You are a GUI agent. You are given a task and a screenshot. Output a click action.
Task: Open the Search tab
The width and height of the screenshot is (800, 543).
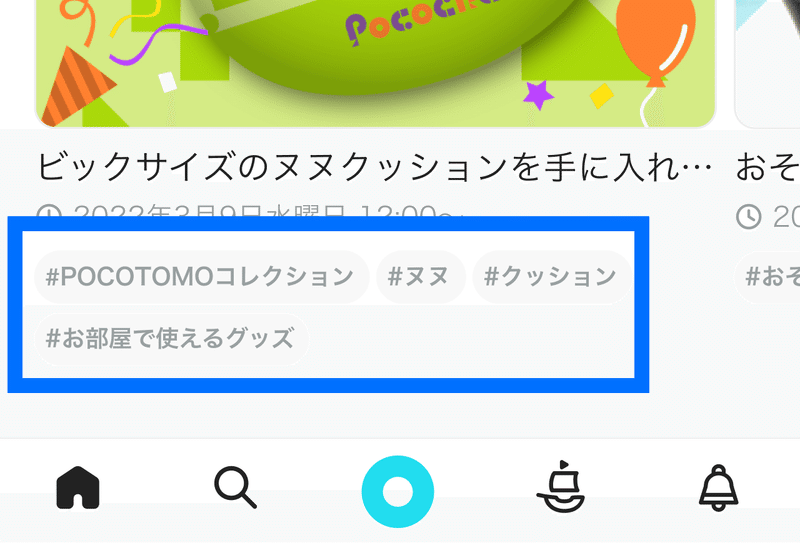click(236, 488)
